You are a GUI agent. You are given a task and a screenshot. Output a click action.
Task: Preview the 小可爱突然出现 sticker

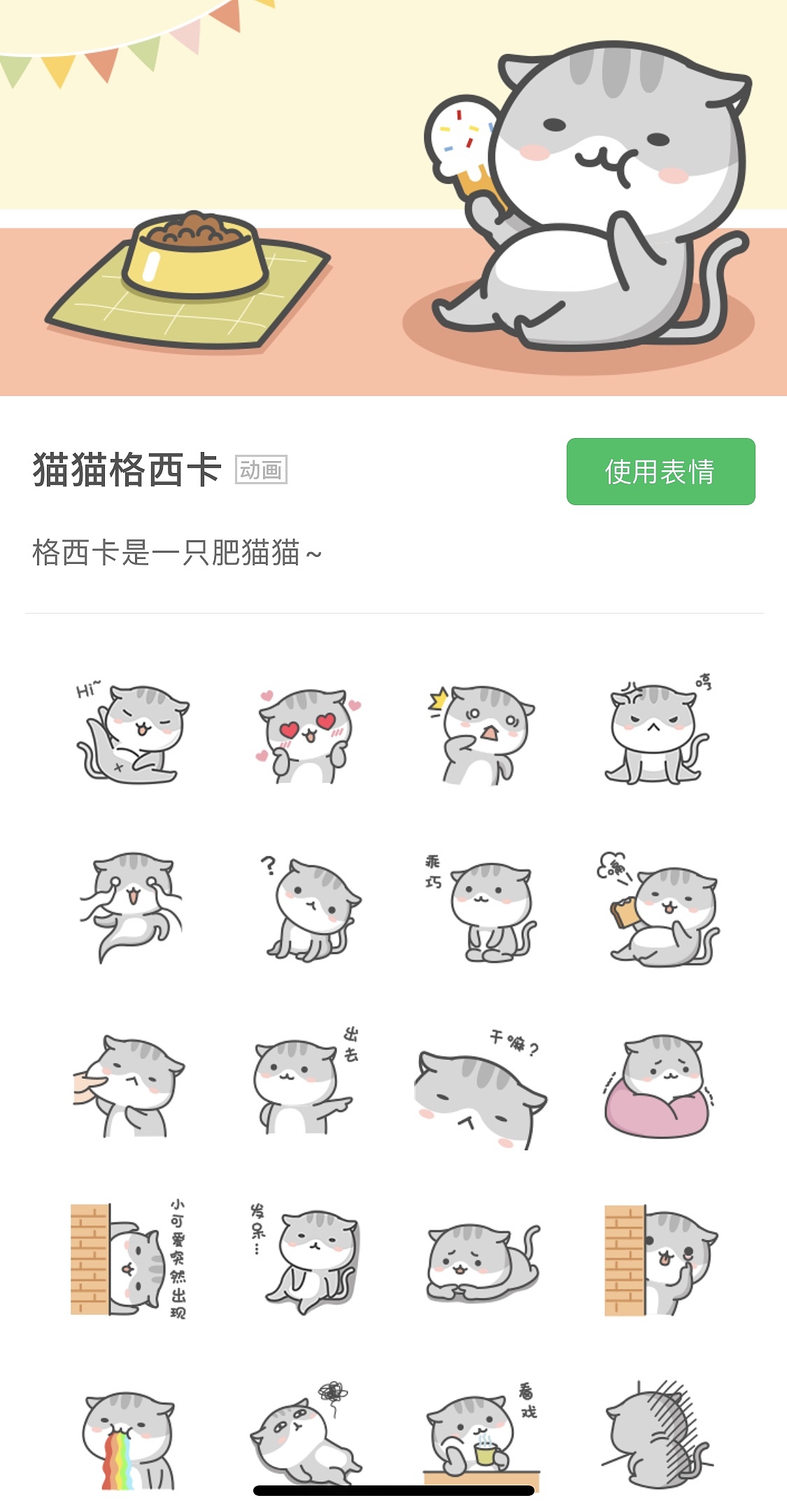[x=129, y=1259]
